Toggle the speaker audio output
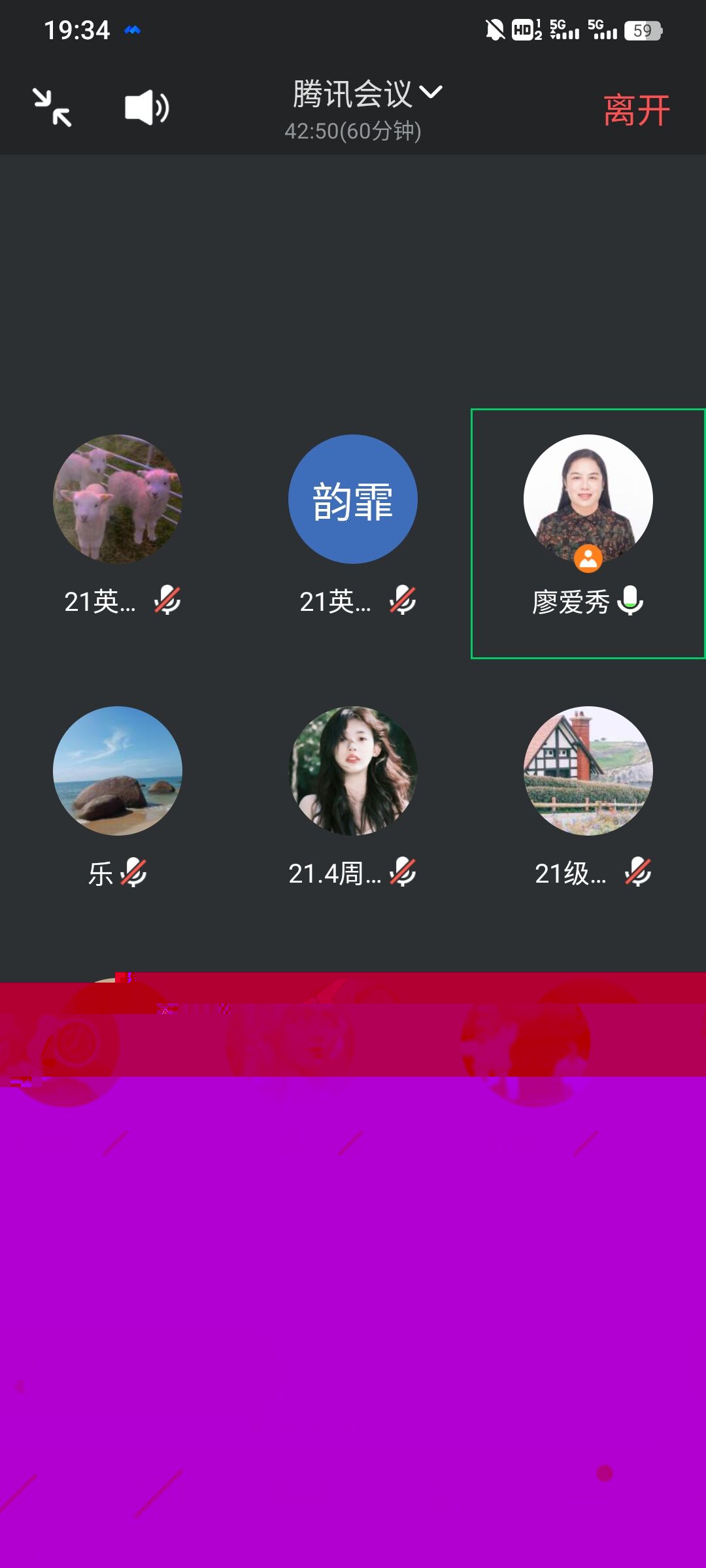706x1568 pixels. [146, 108]
